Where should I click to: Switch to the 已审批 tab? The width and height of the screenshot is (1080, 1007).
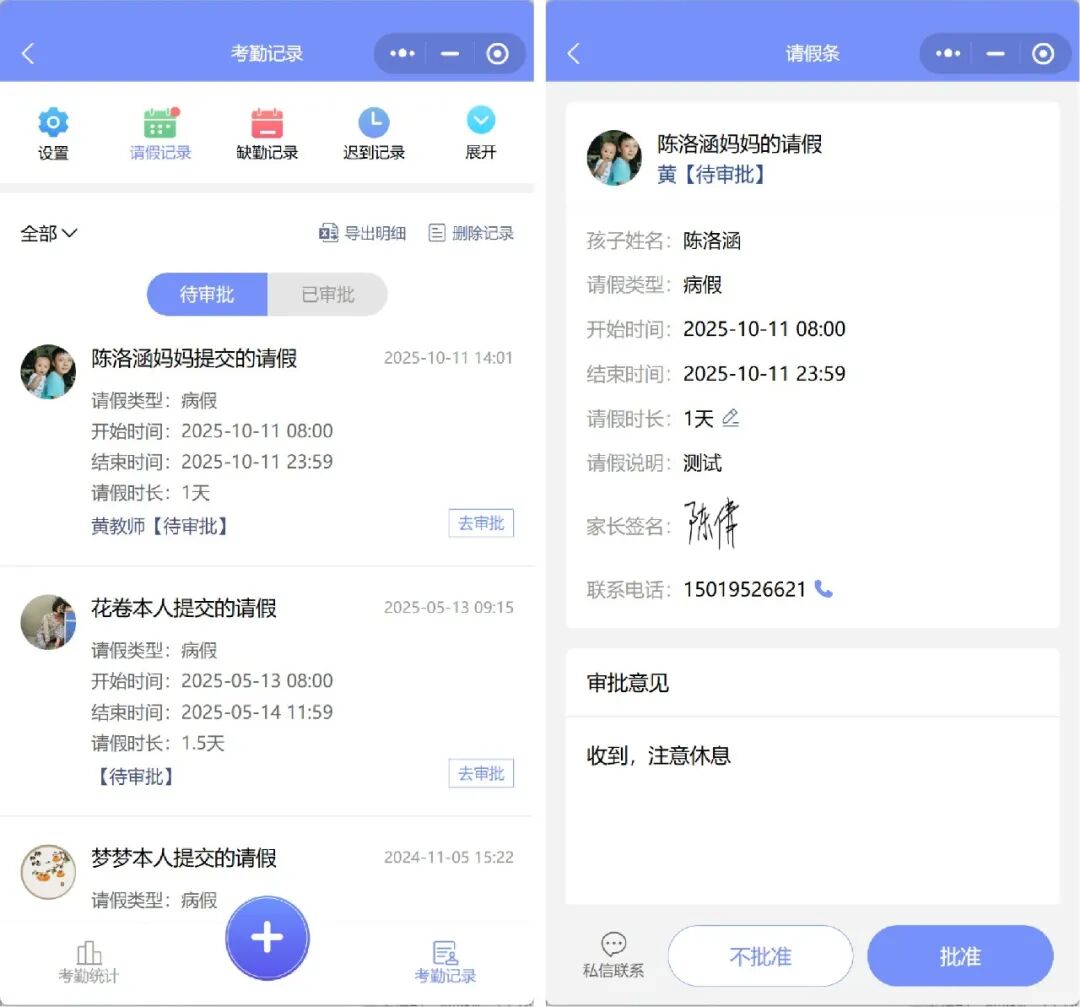(x=328, y=295)
